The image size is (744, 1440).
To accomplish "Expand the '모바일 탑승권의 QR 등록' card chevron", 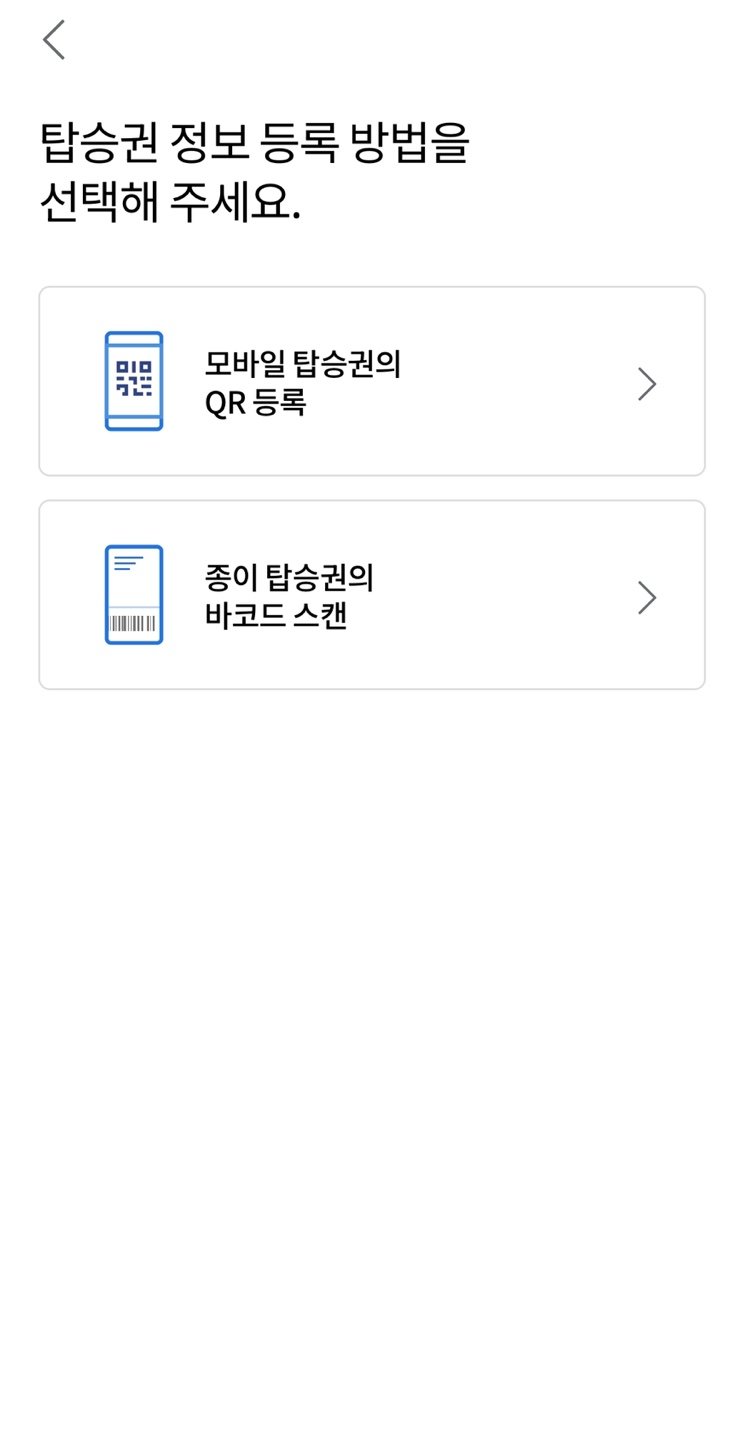I will coord(647,383).
